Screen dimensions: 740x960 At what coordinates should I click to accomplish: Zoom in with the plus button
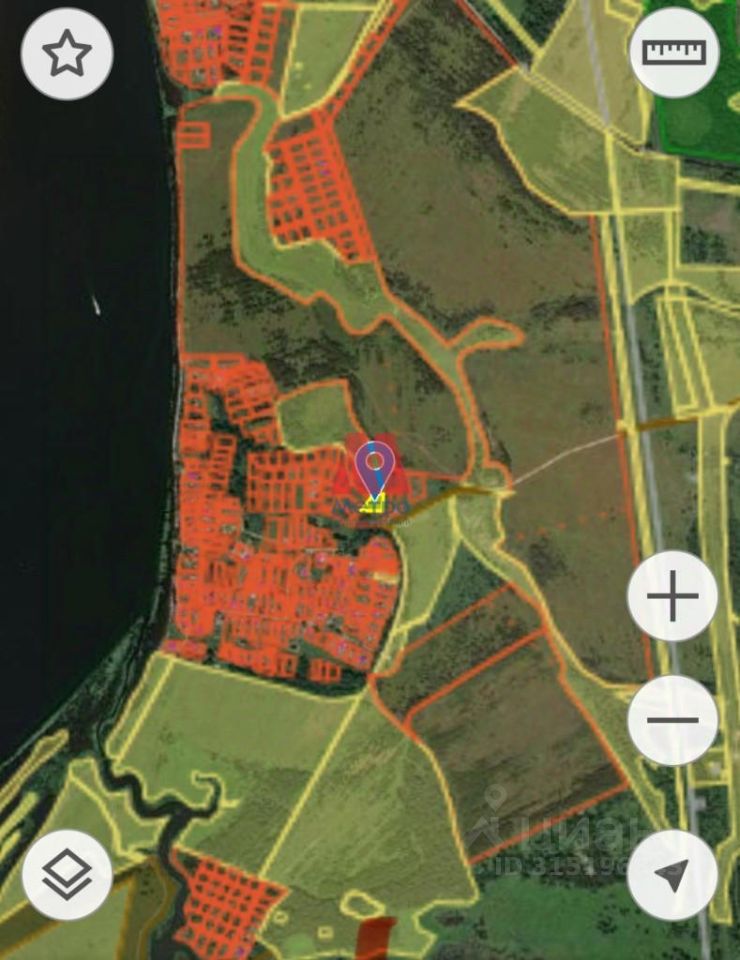[x=672, y=597]
